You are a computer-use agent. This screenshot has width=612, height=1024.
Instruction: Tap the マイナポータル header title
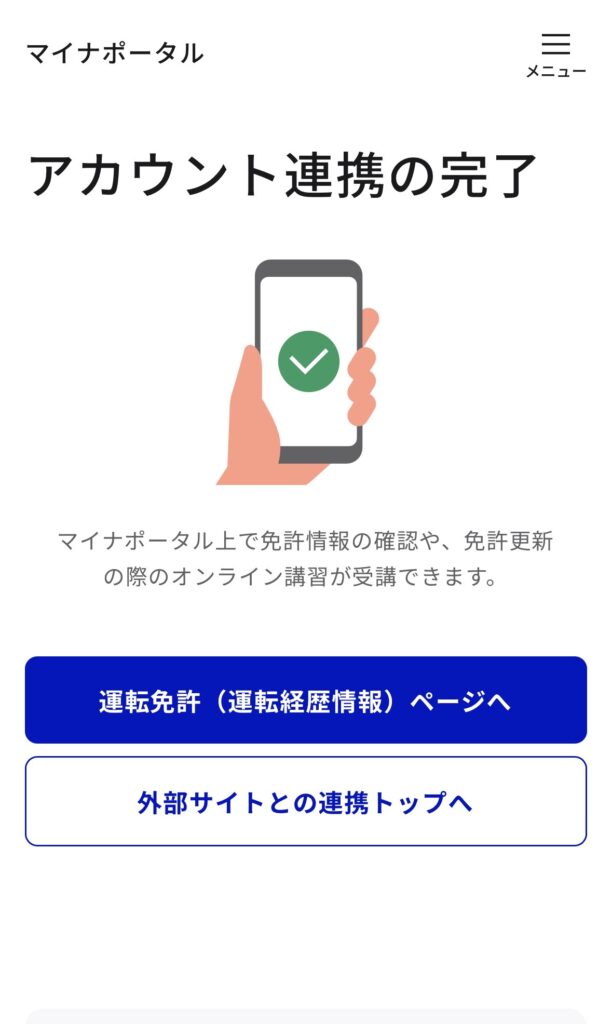[114, 53]
